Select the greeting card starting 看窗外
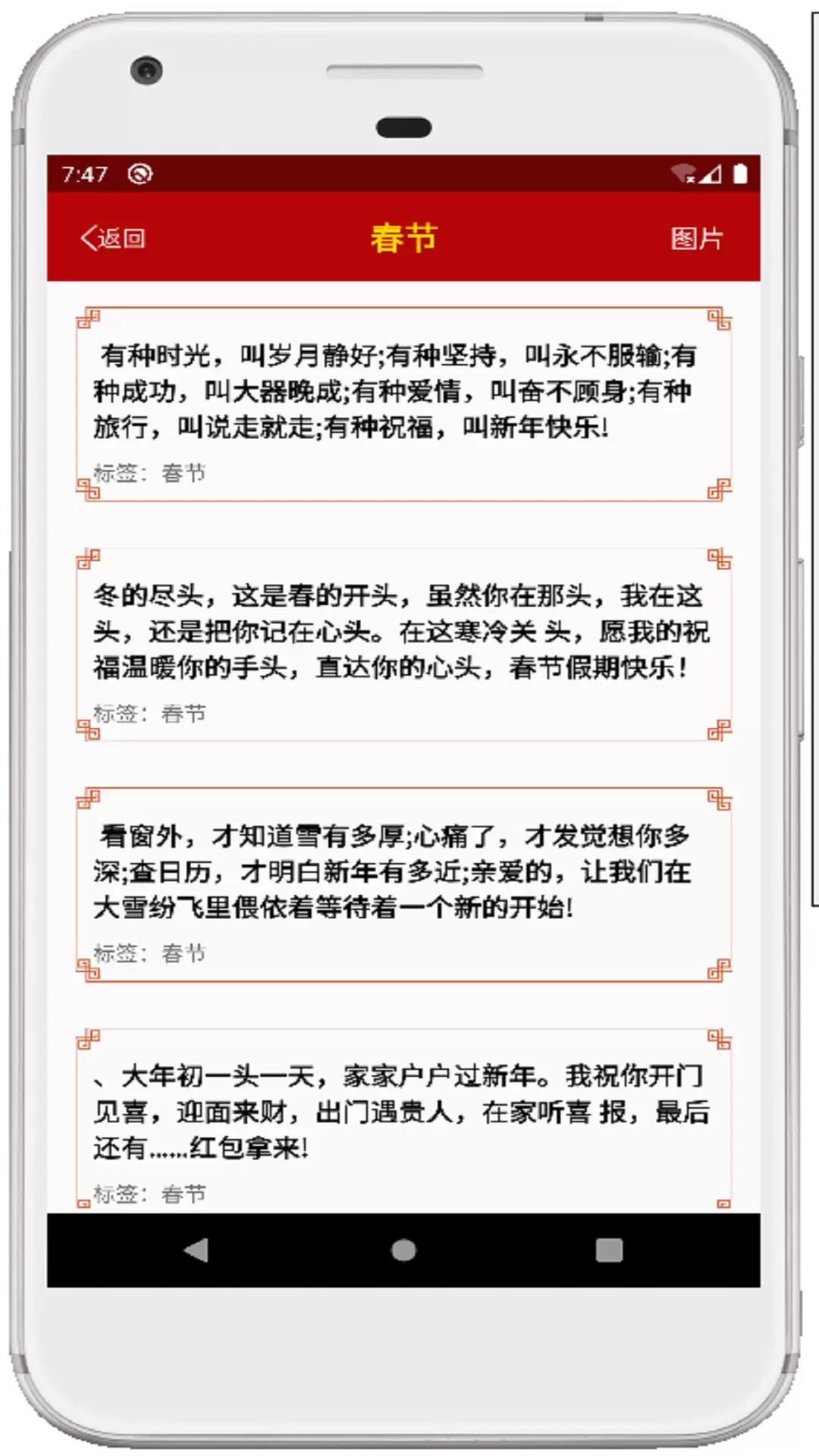Image resolution: width=819 pixels, height=1456 pixels. click(404, 885)
